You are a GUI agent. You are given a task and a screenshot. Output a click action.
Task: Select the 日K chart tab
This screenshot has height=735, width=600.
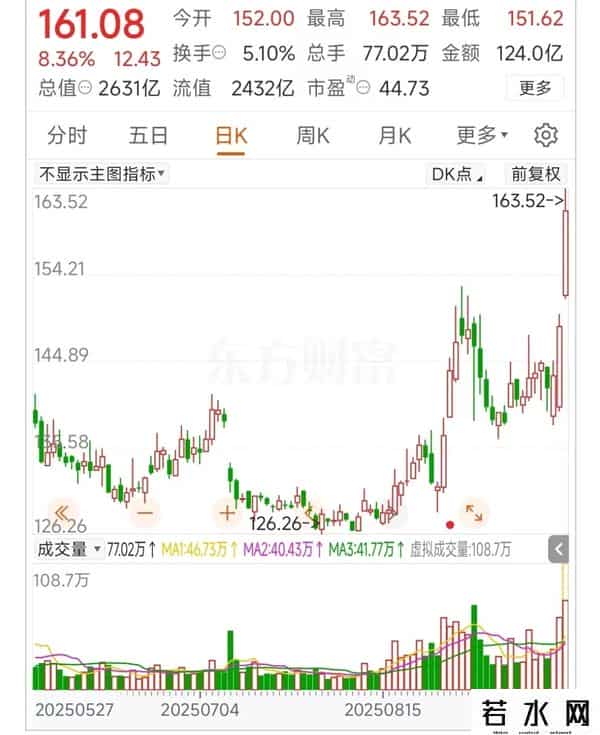pos(231,136)
